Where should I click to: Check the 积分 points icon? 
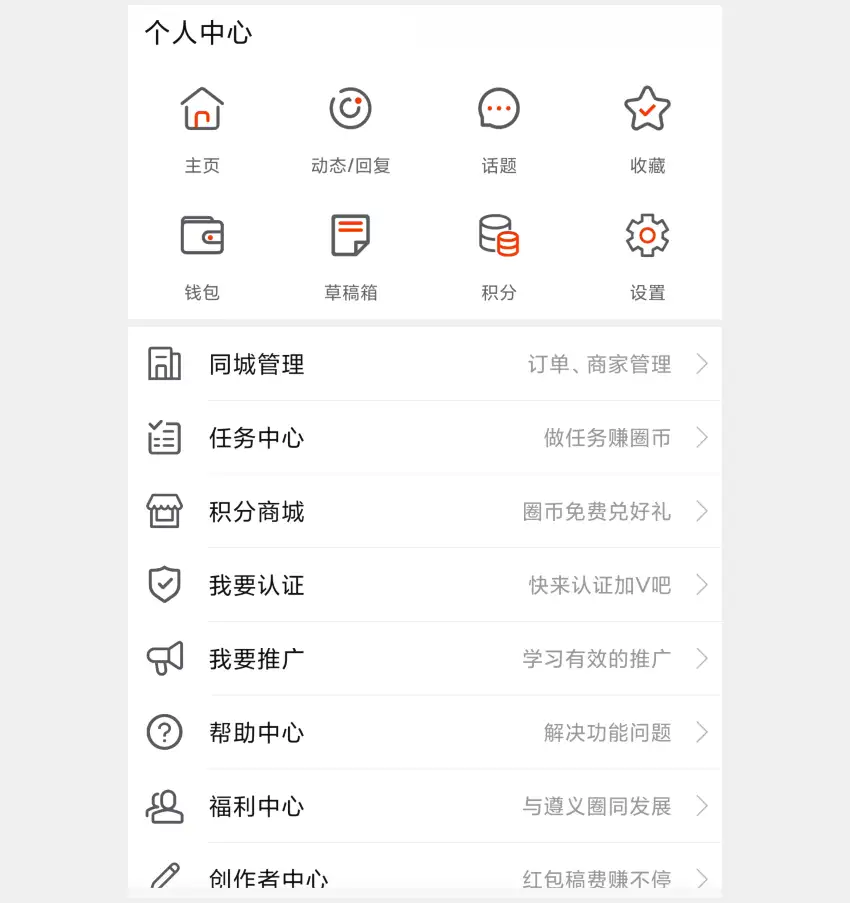[499, 236]
